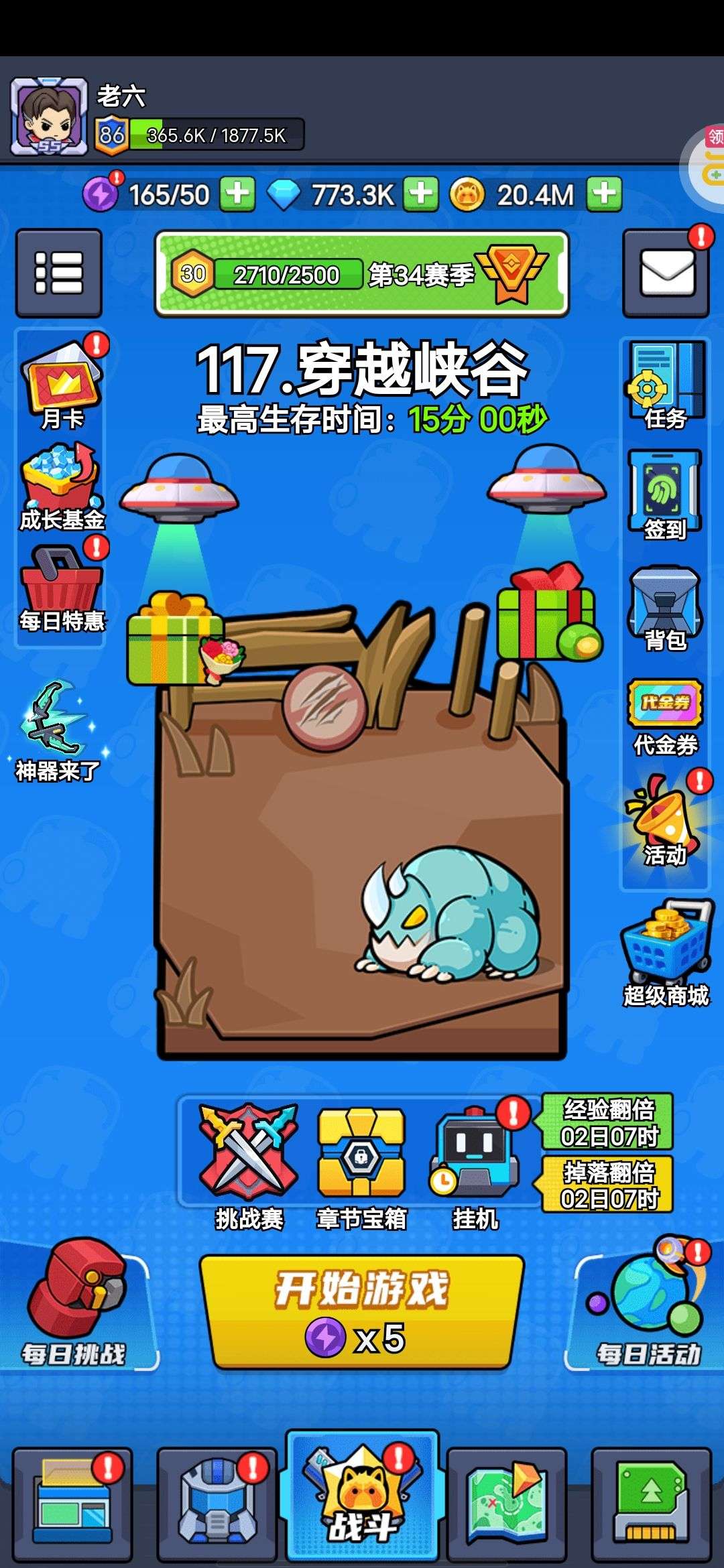The height and width of the screenshot is (1568, 724).
Task: Open player avatar profile 老六
Action: 48,117
